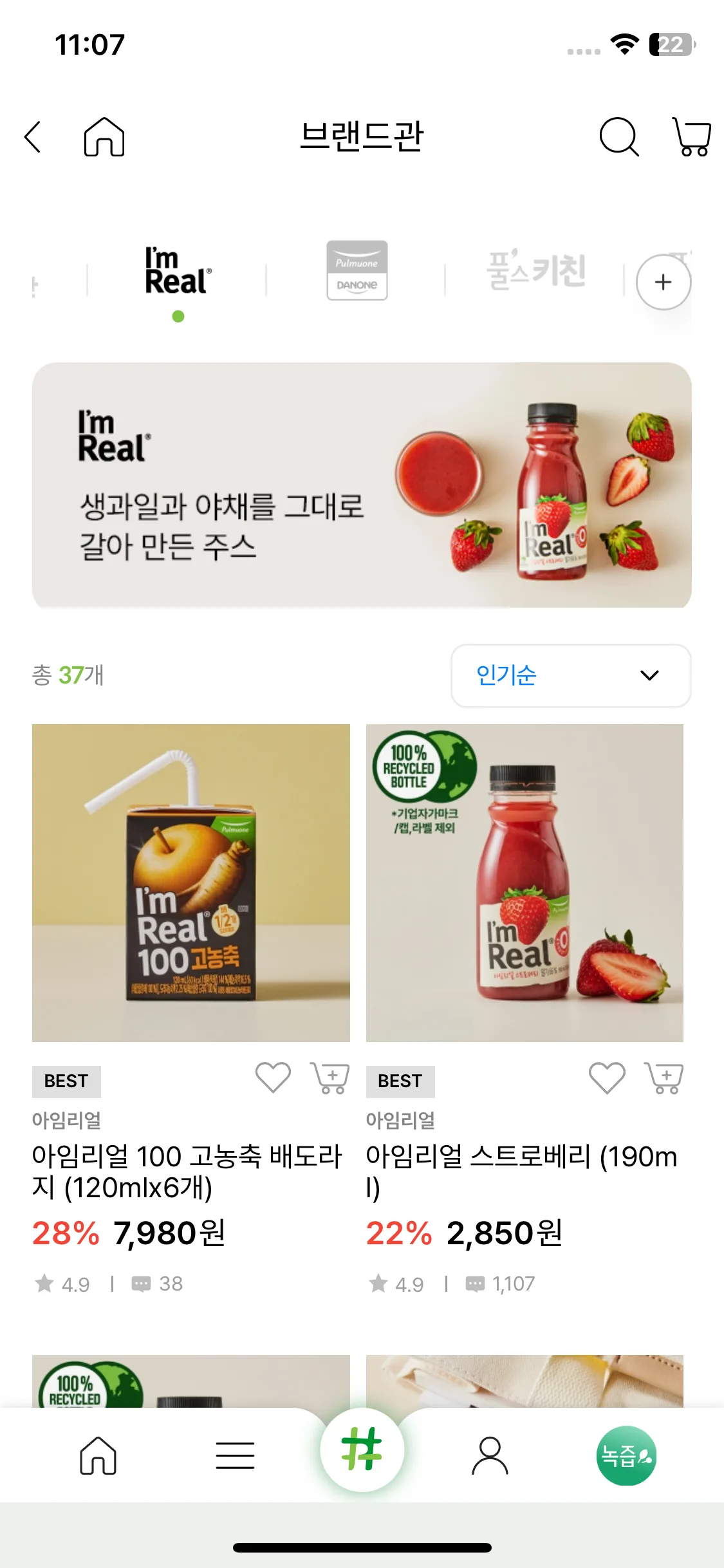Open the green 녹즙 tab
The height and width of the screenshot is (1568, 724).
(x=626, y=1455)
